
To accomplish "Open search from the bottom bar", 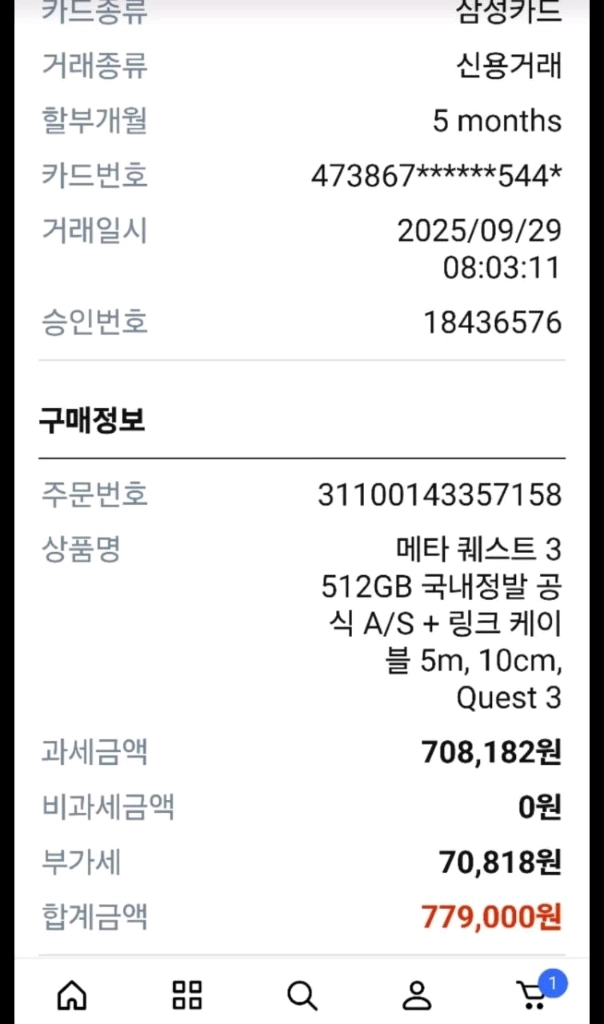I will click(x=302, y=995).
